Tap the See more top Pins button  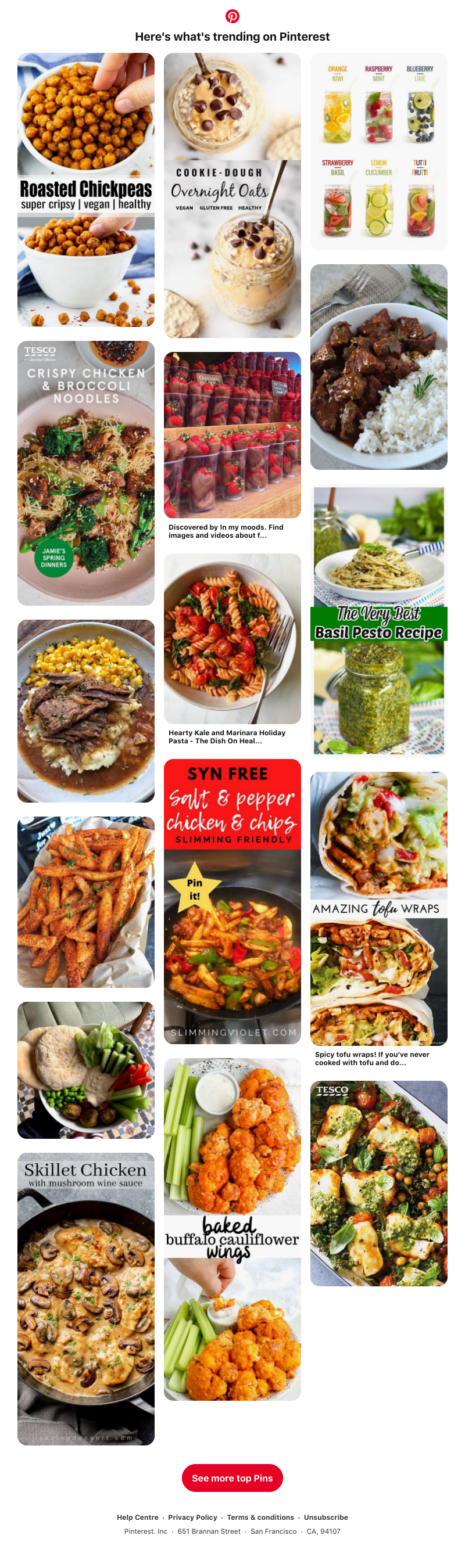click(231, 1477)
